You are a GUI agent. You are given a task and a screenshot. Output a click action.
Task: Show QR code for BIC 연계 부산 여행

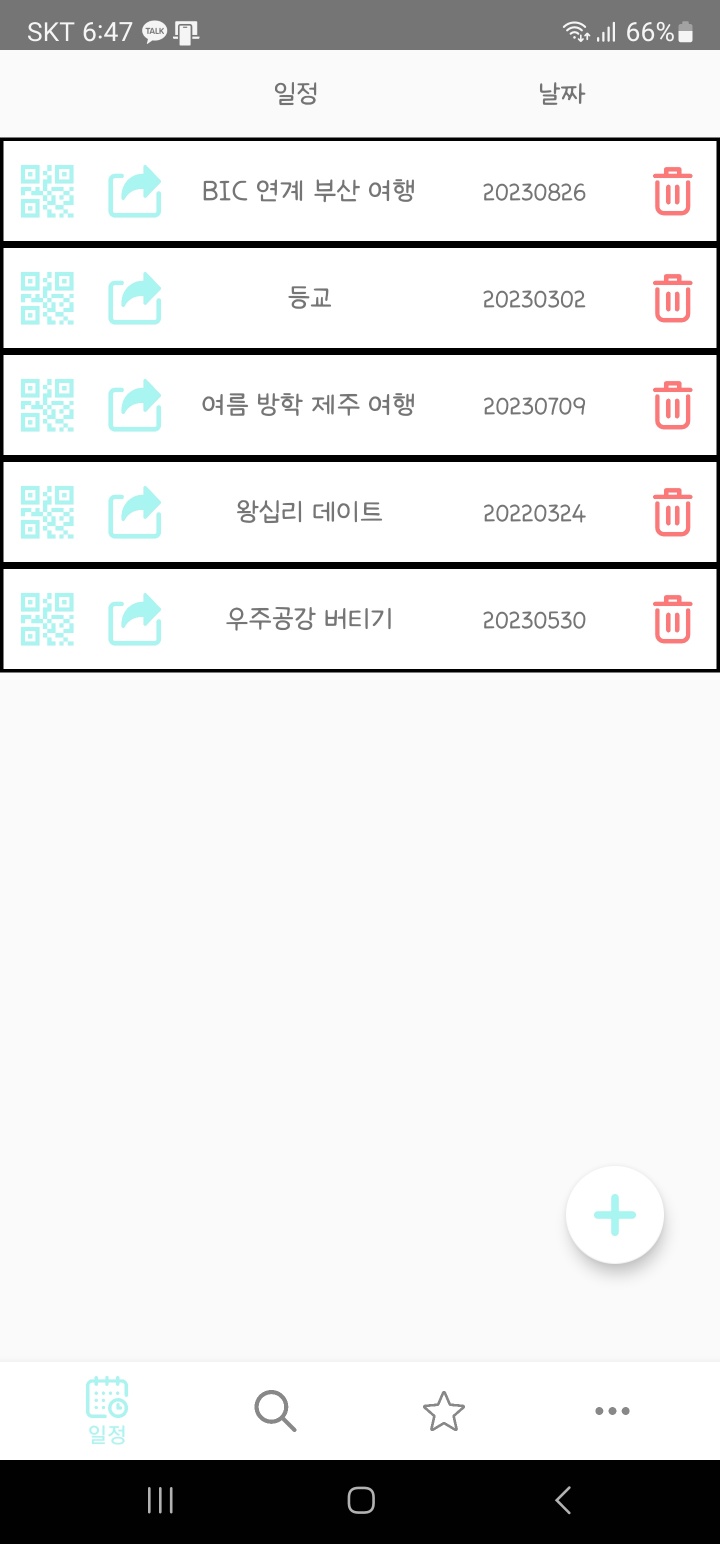pos(47,191)
